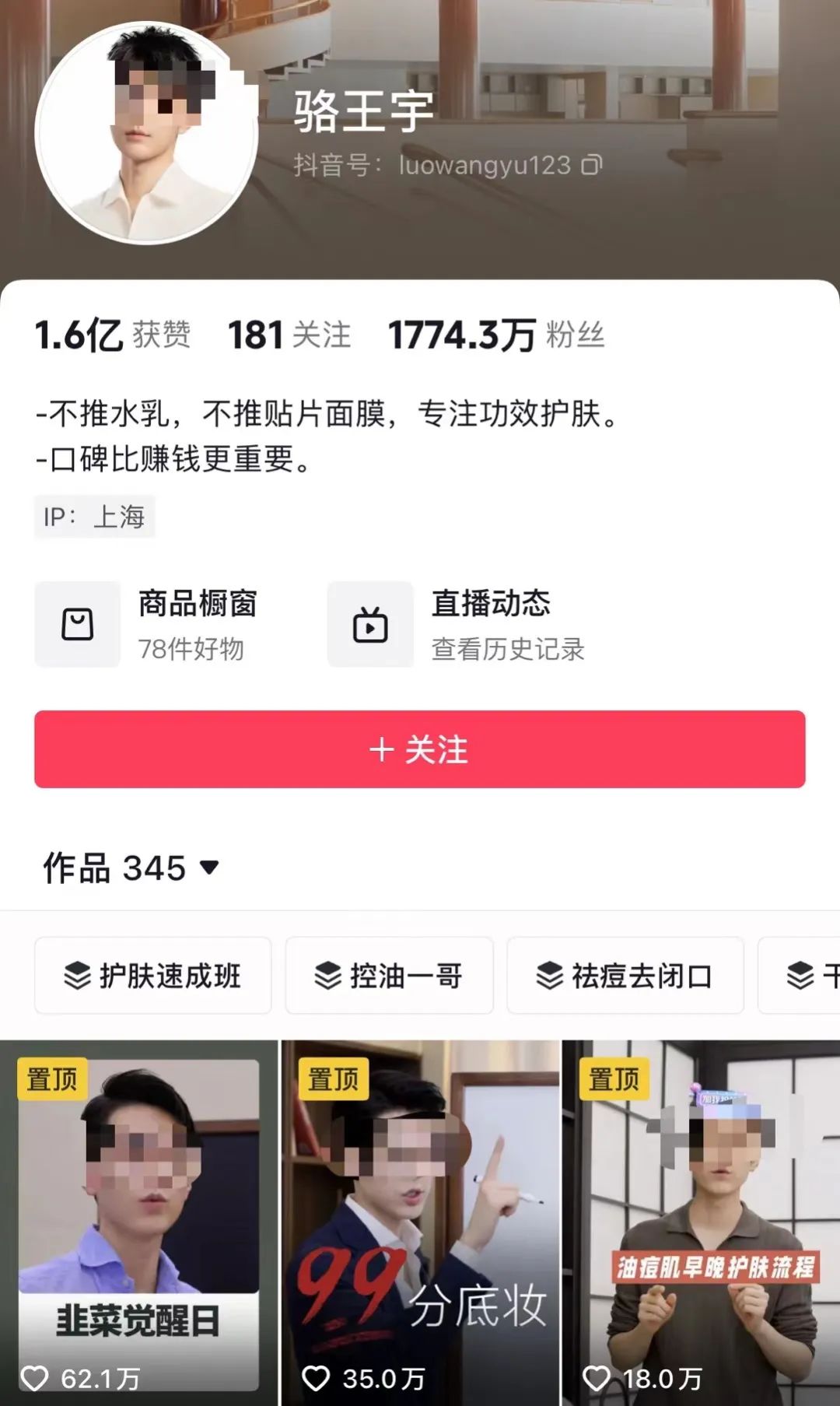Play the pinned video 油痘肌早晚护肤流程
840x1406 pixels.
[702, 1222]
